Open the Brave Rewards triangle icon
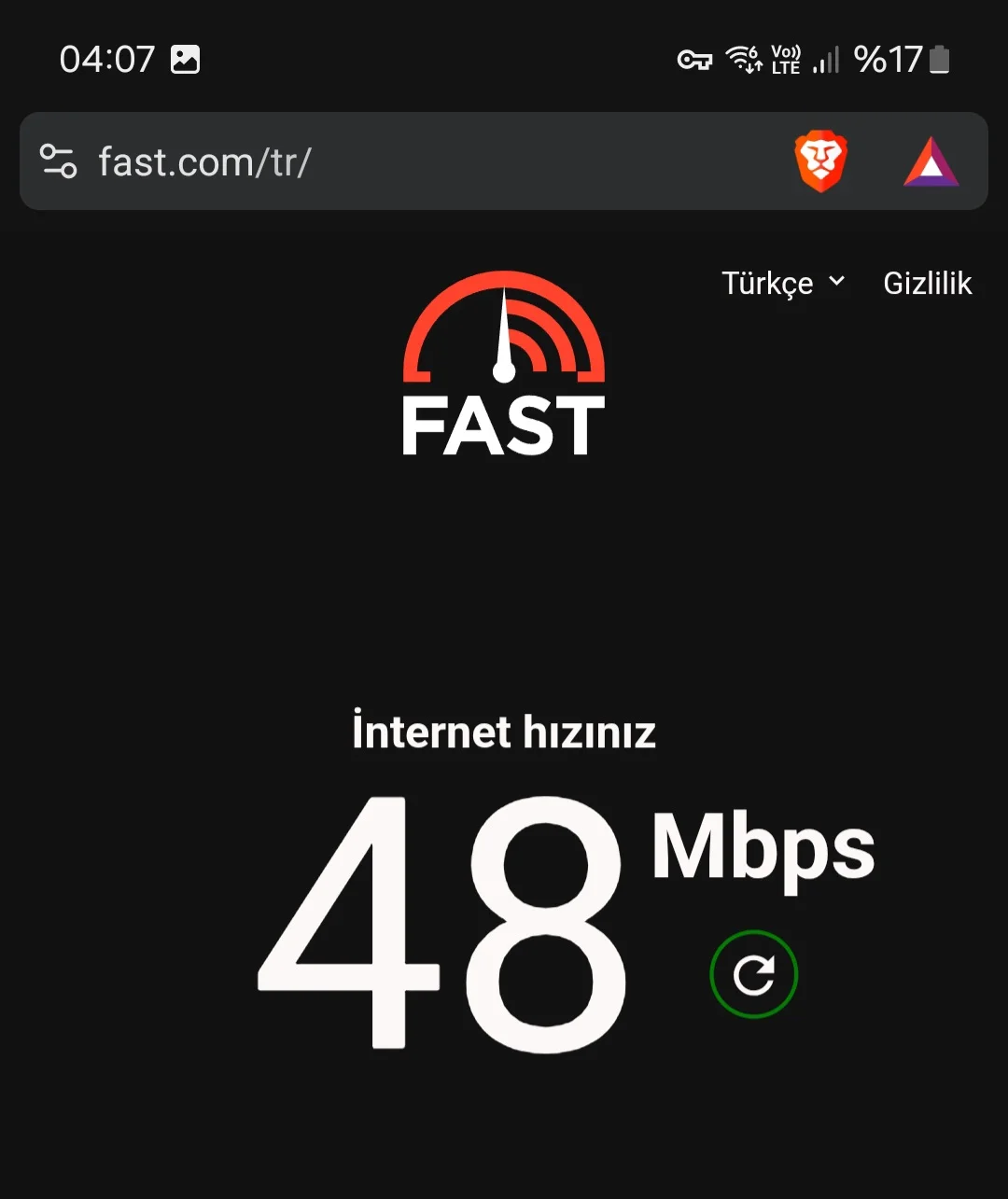1008x1199 pixels. 931,162
